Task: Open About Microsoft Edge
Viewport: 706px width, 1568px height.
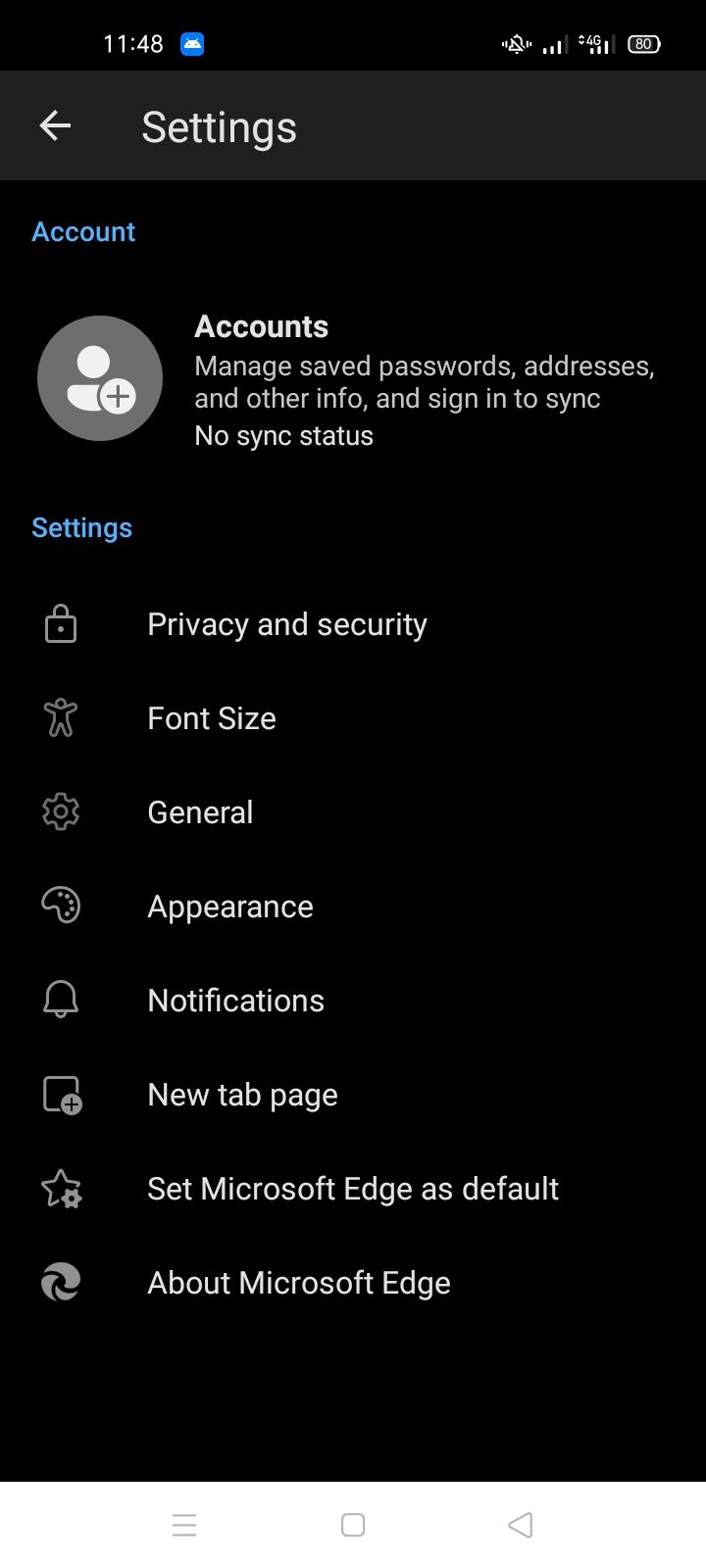Action: [298, 1282]
